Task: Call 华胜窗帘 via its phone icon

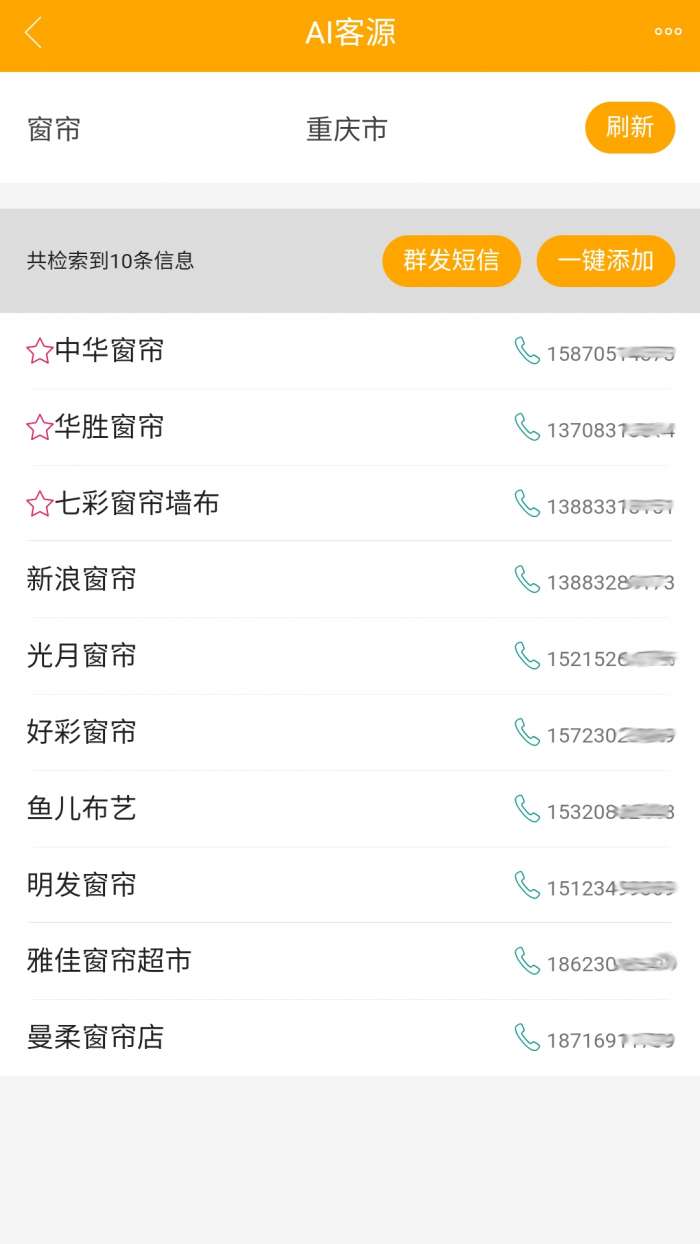Action: [527, 427]
